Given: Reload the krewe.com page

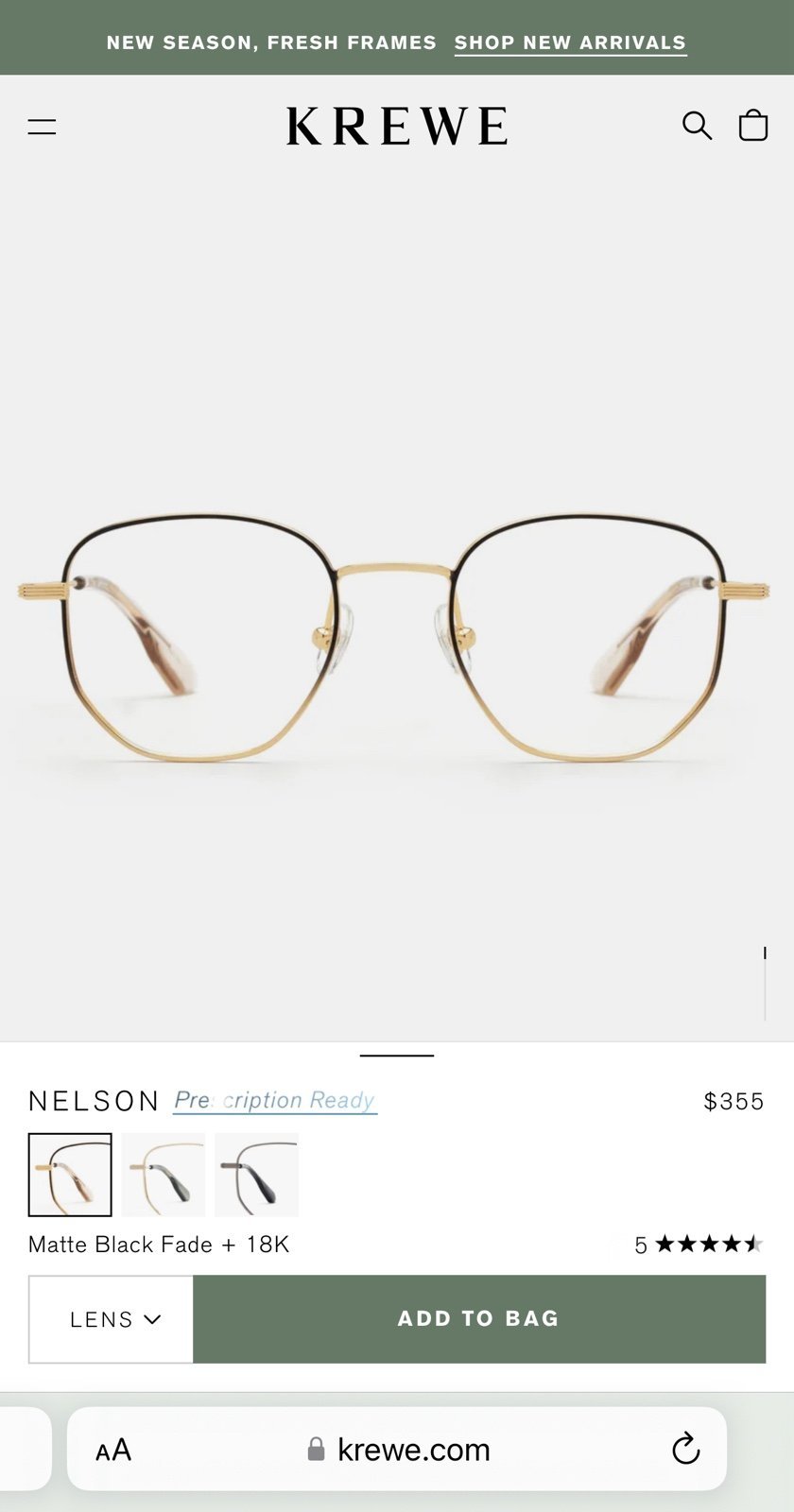Looking at the screenshot, I should [x=685, y=1449].
